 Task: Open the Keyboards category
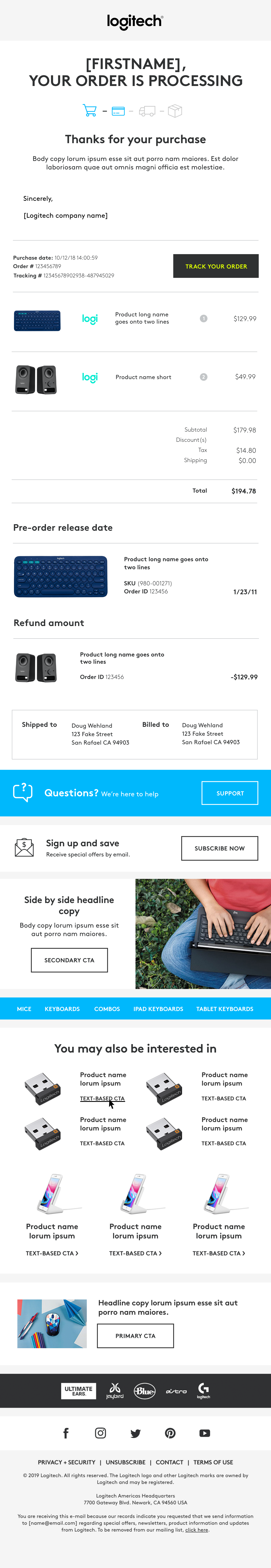pyautogui.click(x=62, y=1009)
